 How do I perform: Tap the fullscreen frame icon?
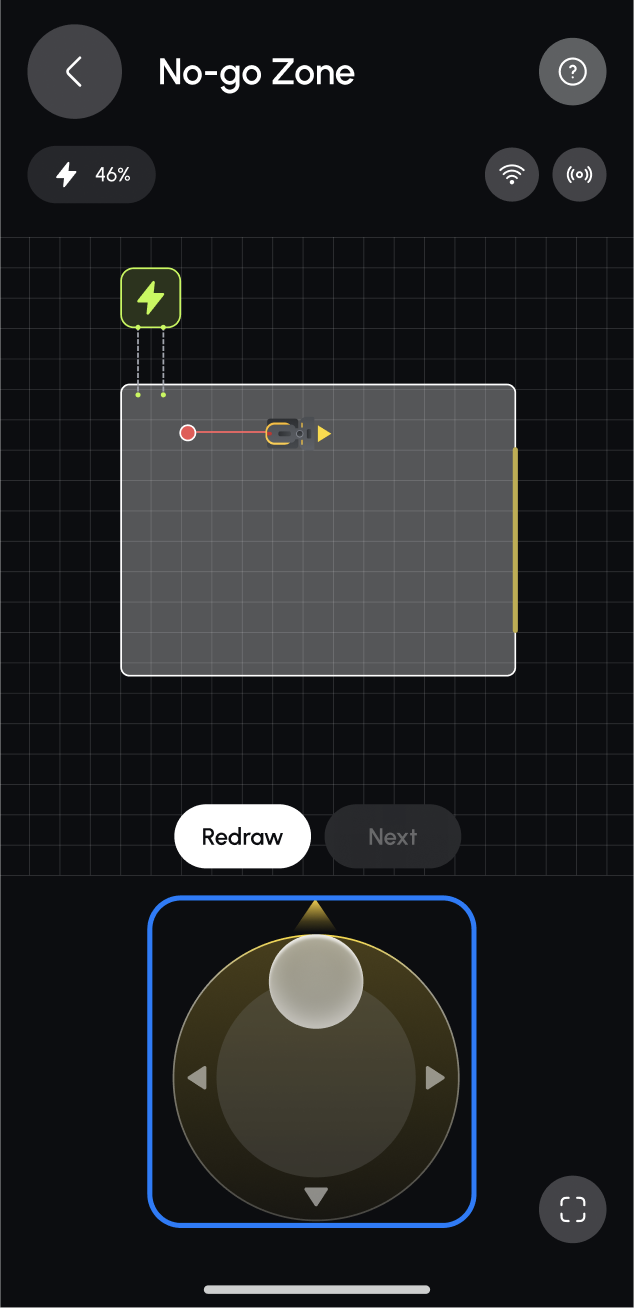tap(572, 1209)
